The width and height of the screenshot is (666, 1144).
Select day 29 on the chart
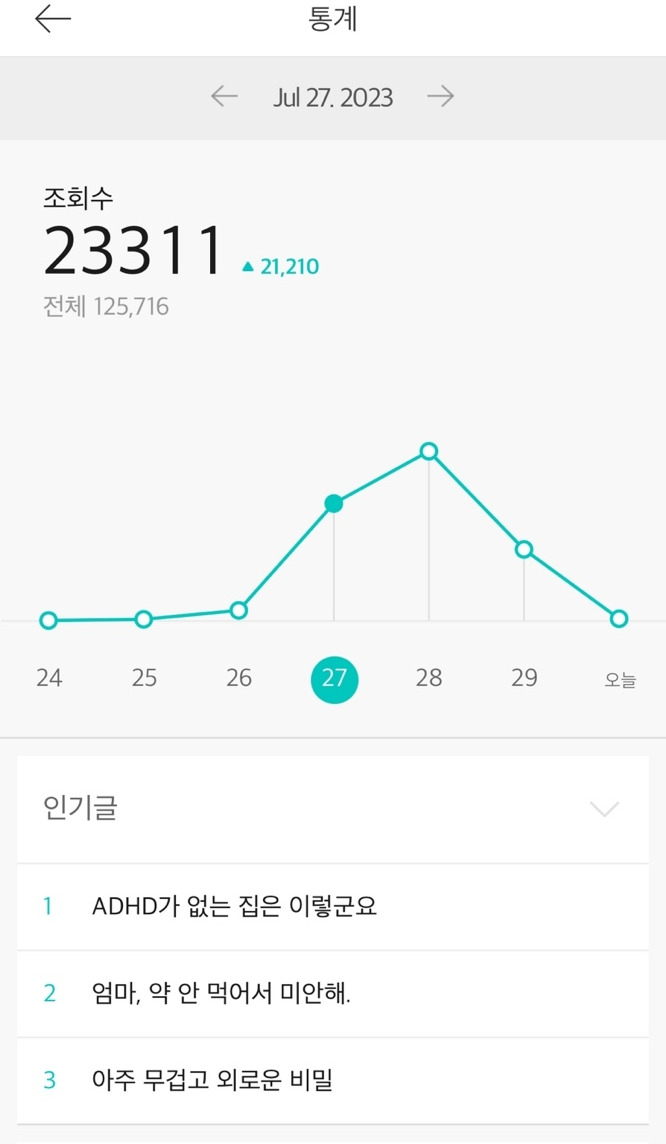524,678
